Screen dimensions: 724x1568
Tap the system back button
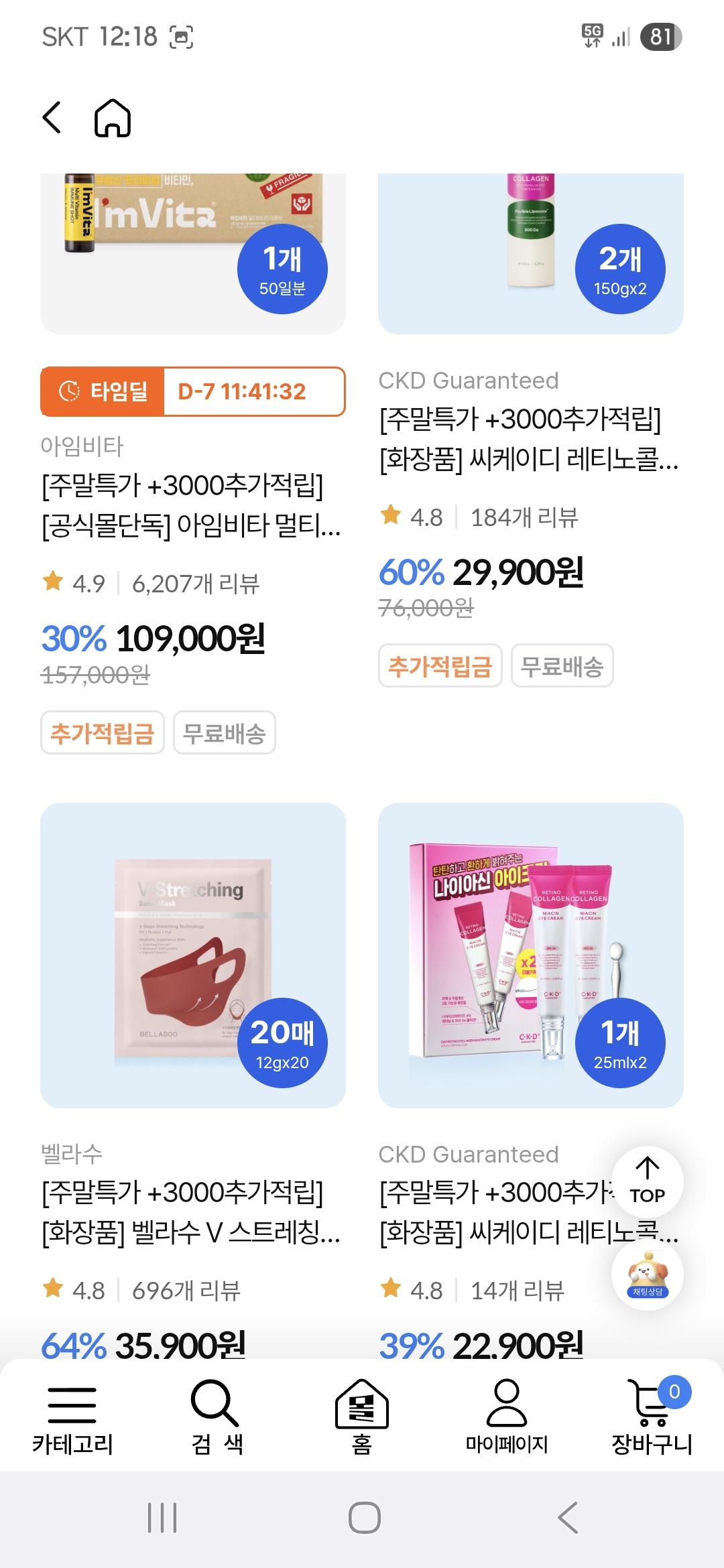click(567, 1518)
